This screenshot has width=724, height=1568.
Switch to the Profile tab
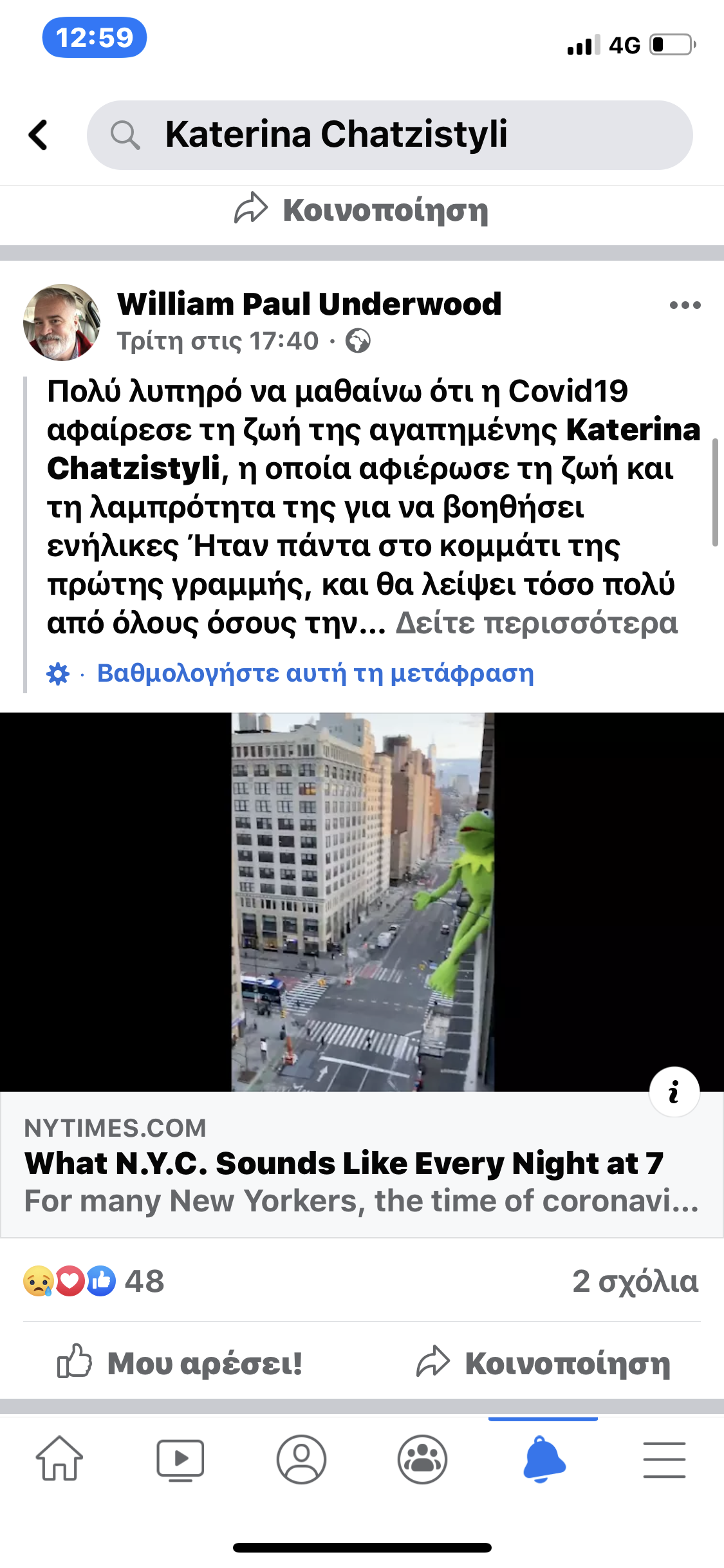(x=301, y=1459)
